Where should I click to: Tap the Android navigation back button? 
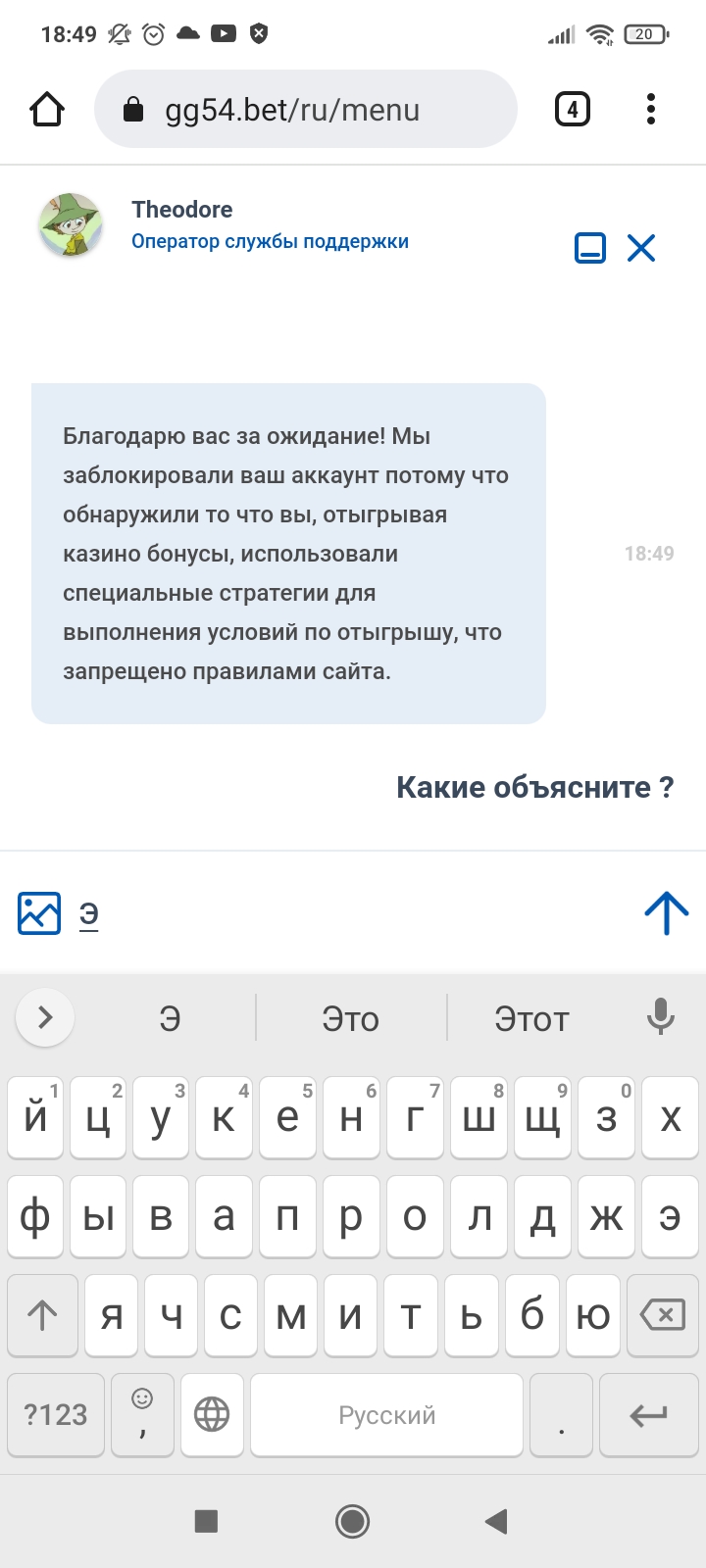pyautogui.click(x=496, y=1521)
